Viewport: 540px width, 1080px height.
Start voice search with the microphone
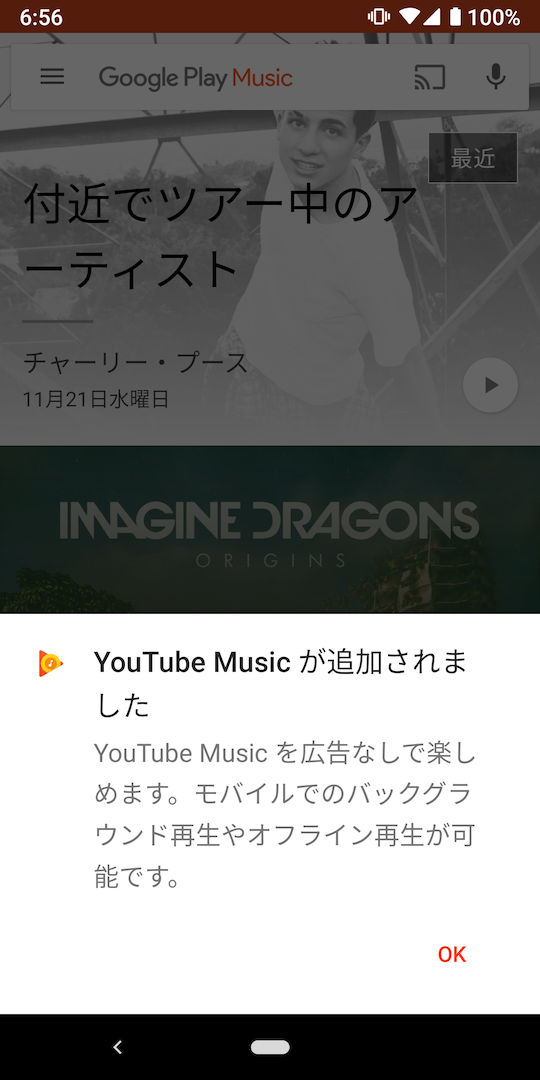[x=495, y=77]
